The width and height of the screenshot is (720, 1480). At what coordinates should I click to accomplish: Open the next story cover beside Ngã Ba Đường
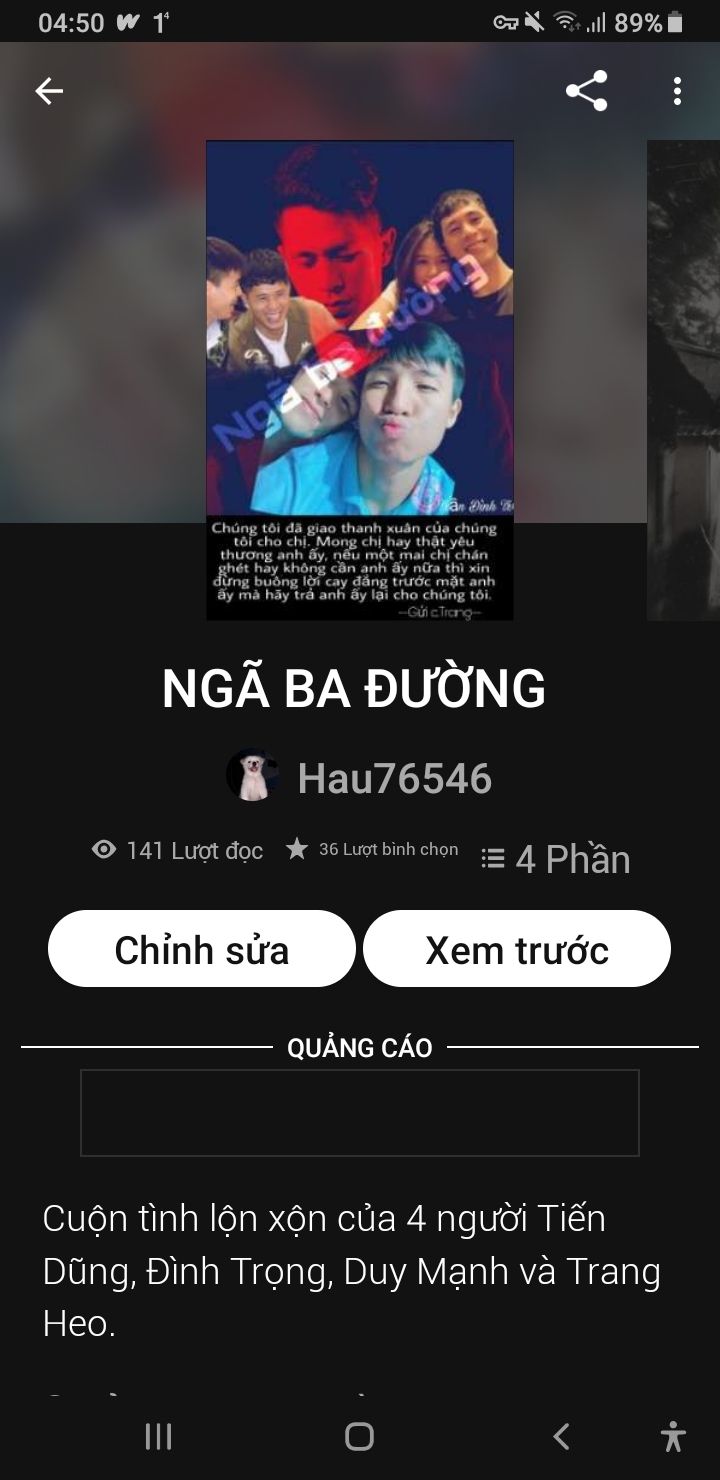click(x=684, y=380)
